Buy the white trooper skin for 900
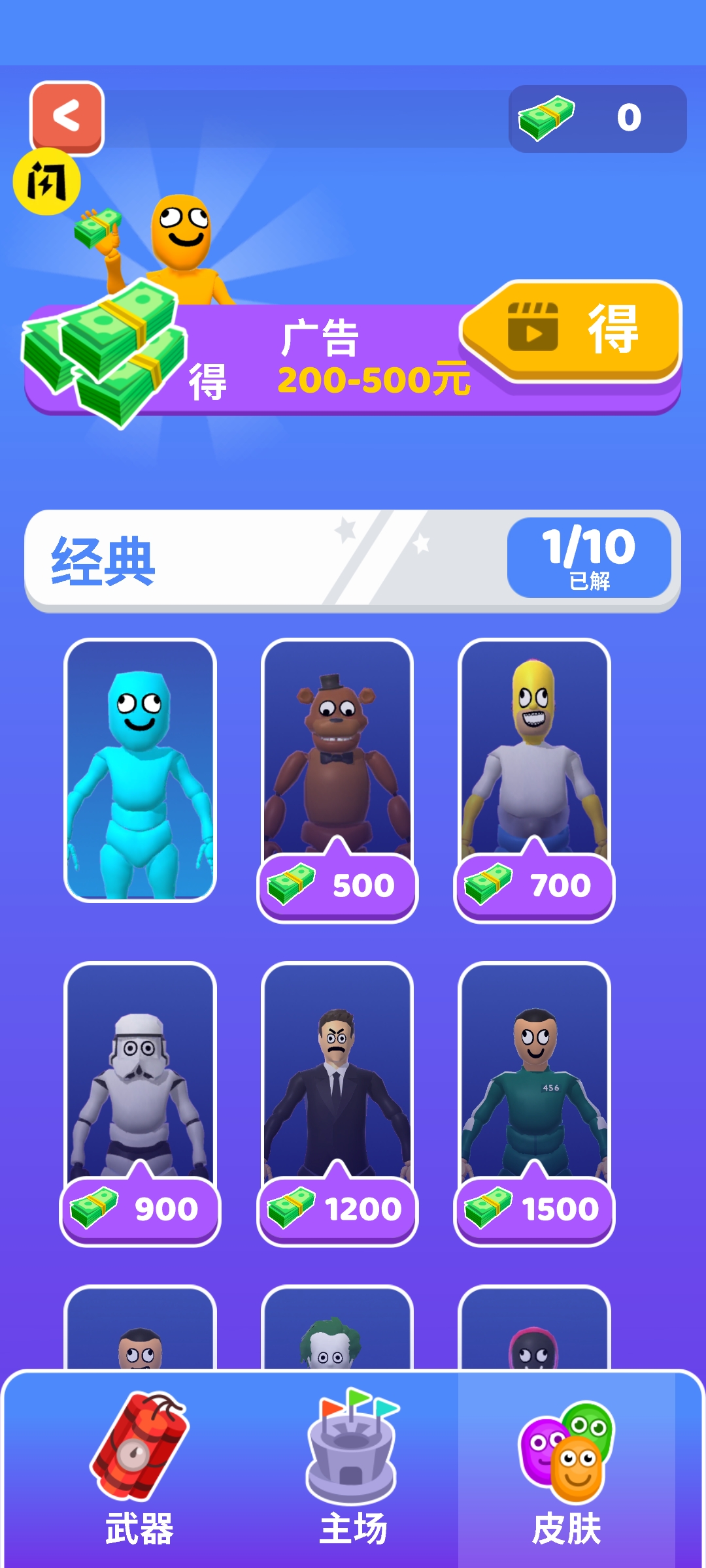706x1568 pixels. coord(140,1209)
